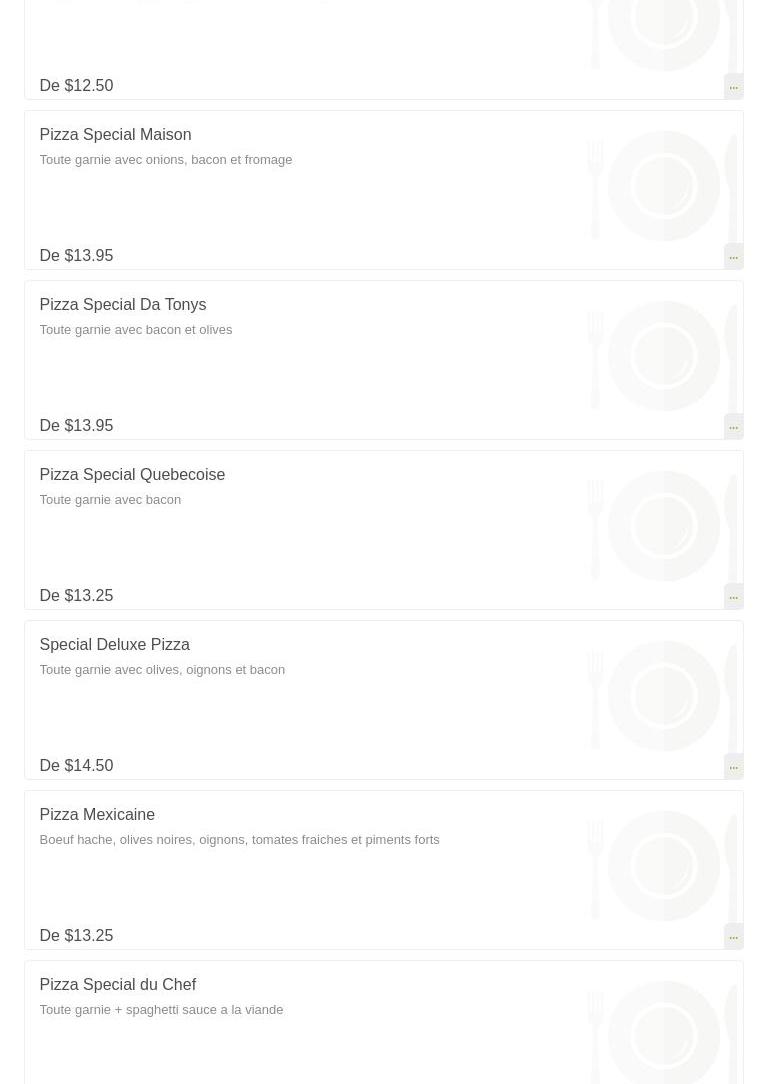Open more options on the $12.50 item
The image size is (770, 1084).
733,86
